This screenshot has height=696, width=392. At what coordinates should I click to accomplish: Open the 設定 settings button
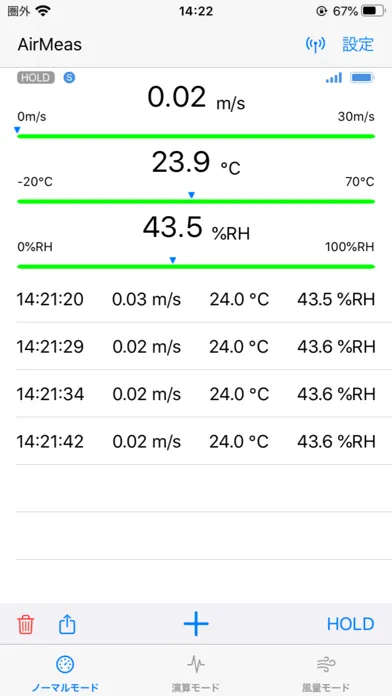coord(358,44)
